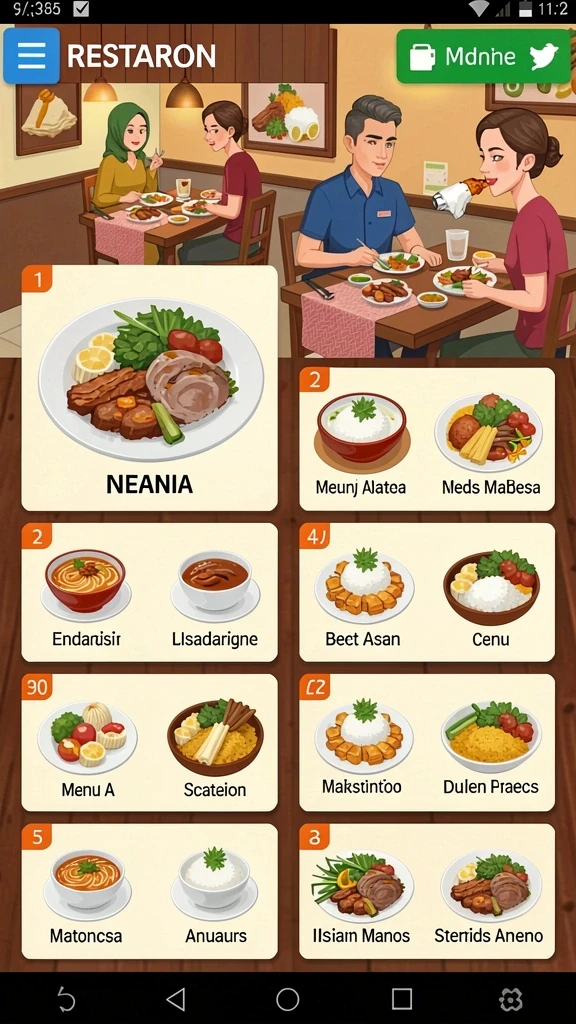Open the NEANIA featured dish card
Image resolution: width=576 pixels, height=1024 pixels.
150,388
